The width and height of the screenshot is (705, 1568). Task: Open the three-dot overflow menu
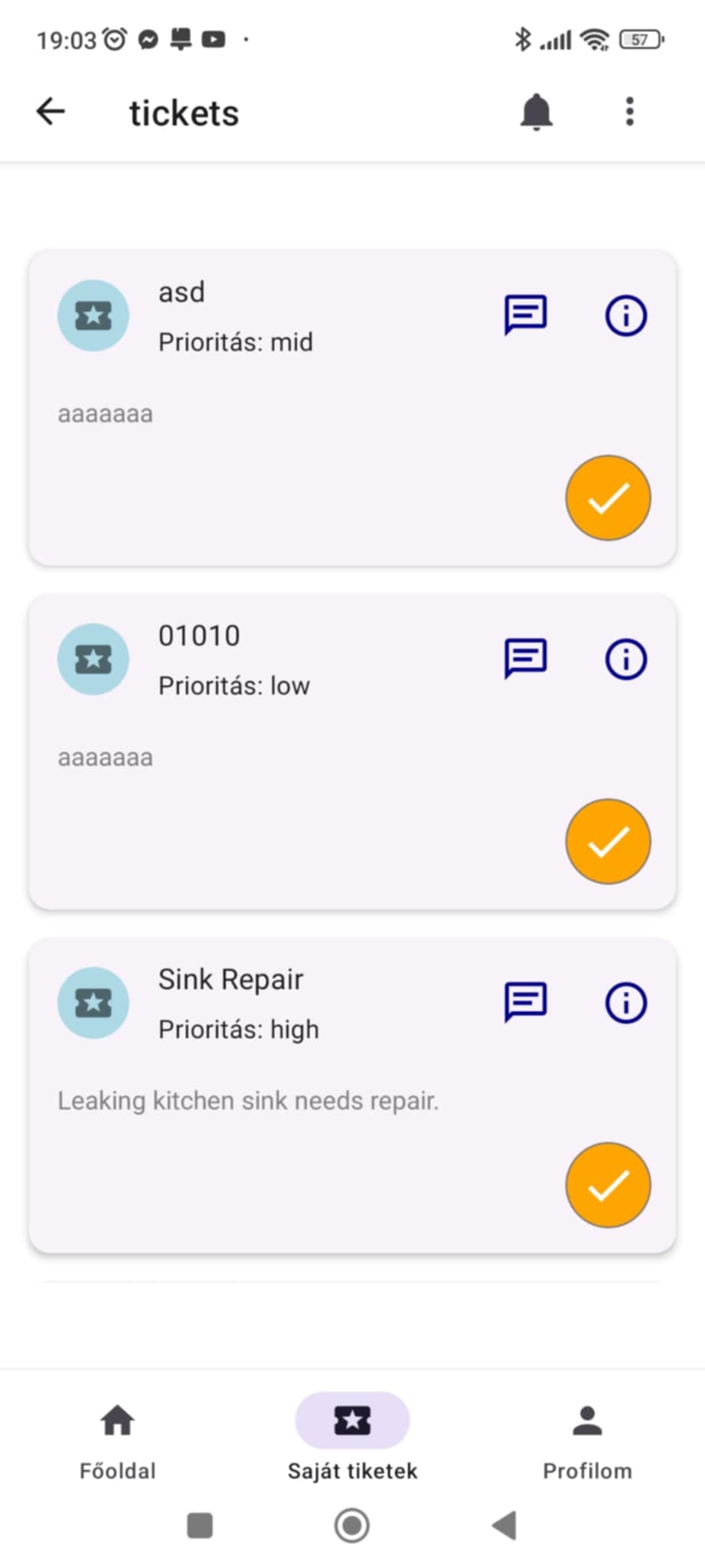629,112
